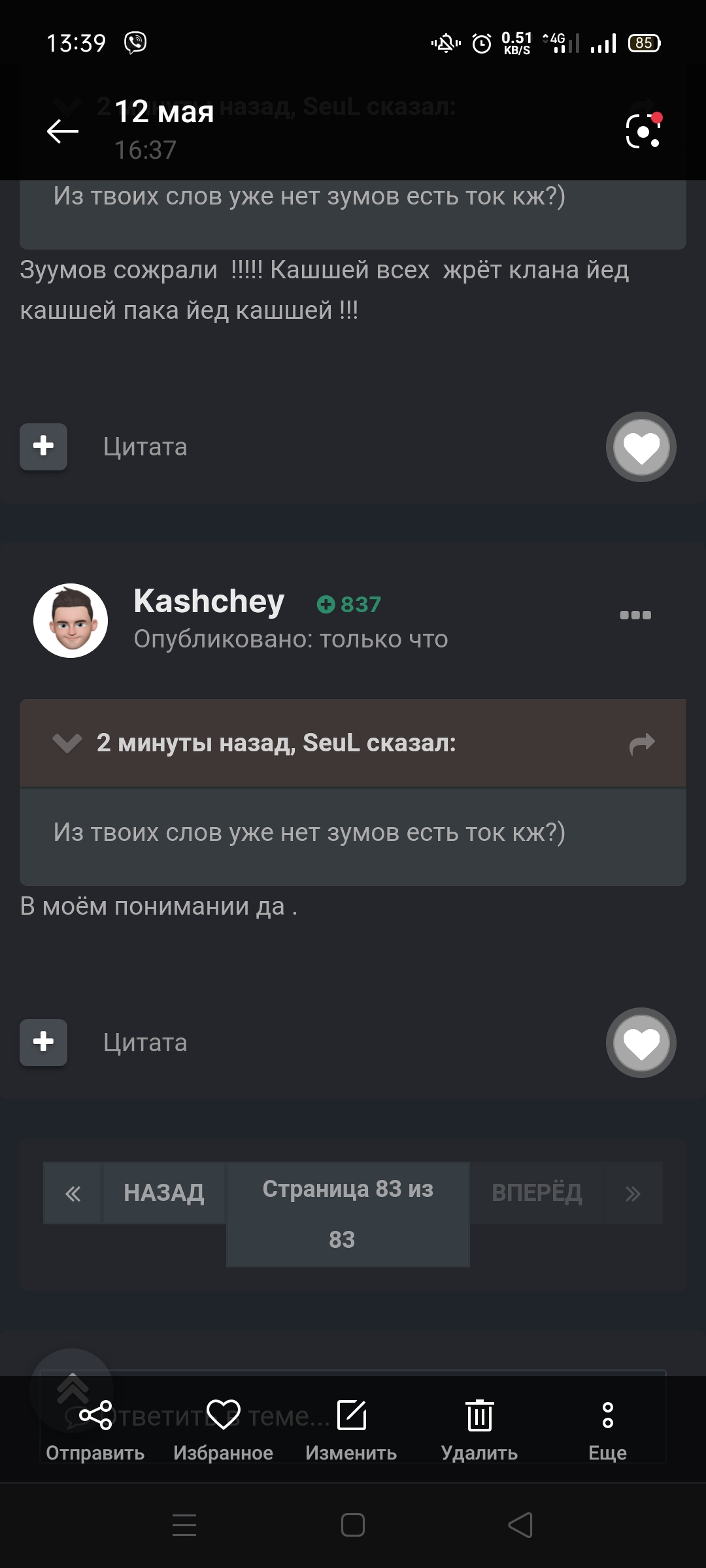Open Google Lens for this image

[x=643, y=131]
